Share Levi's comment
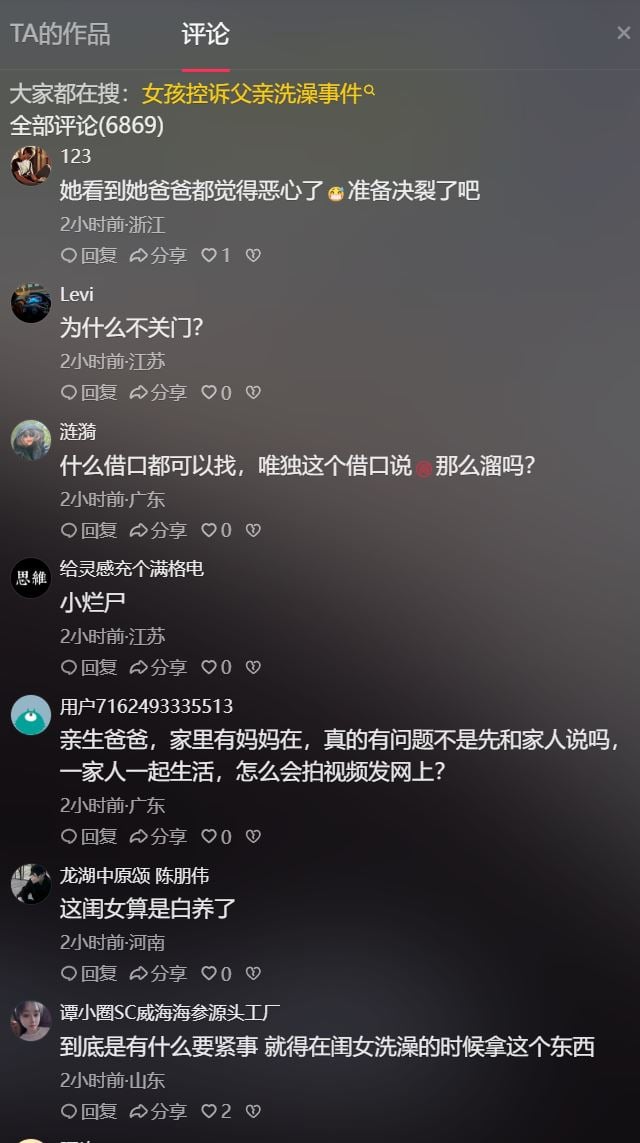 coord(158,392)
